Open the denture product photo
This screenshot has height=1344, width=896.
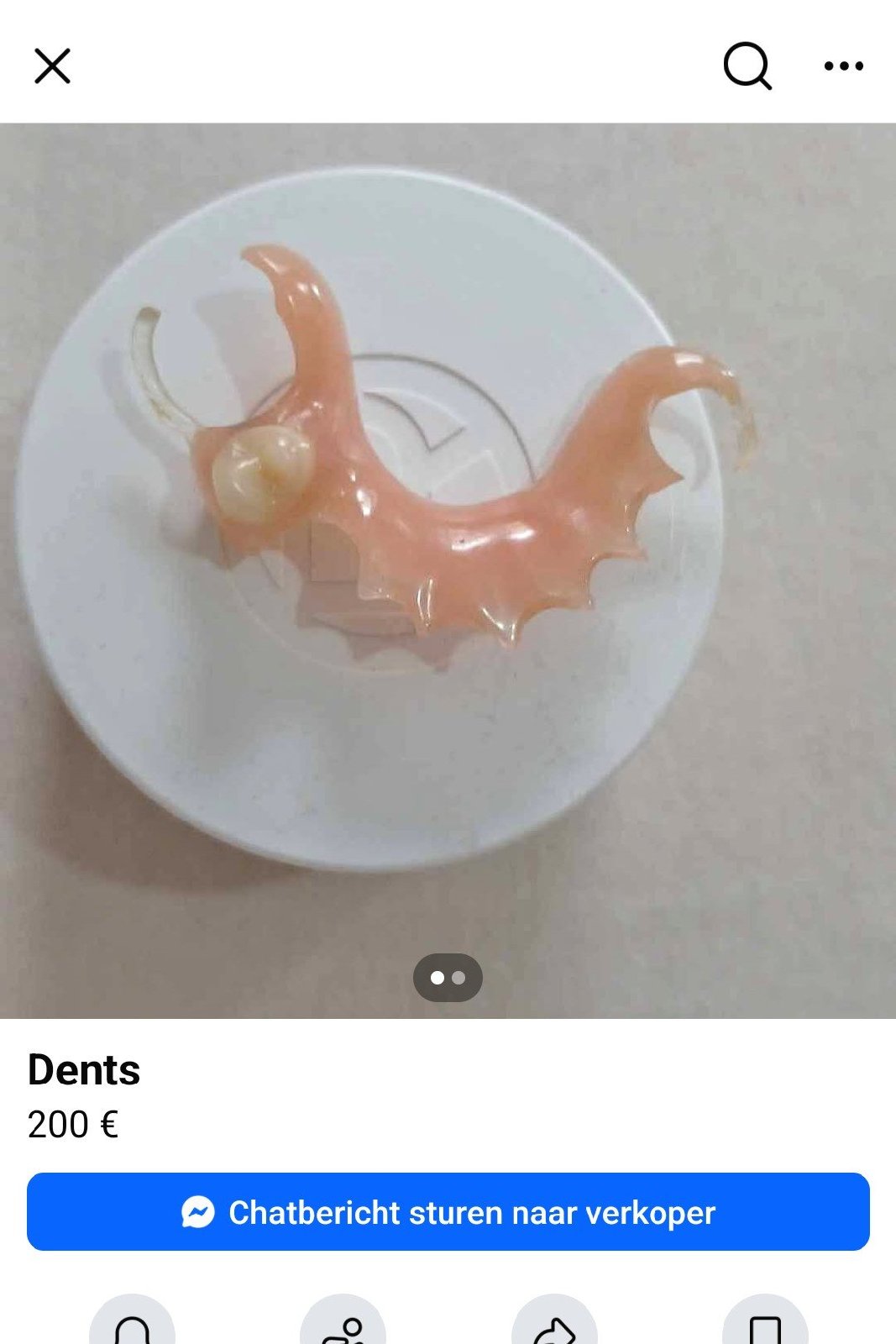coord(448,570)
